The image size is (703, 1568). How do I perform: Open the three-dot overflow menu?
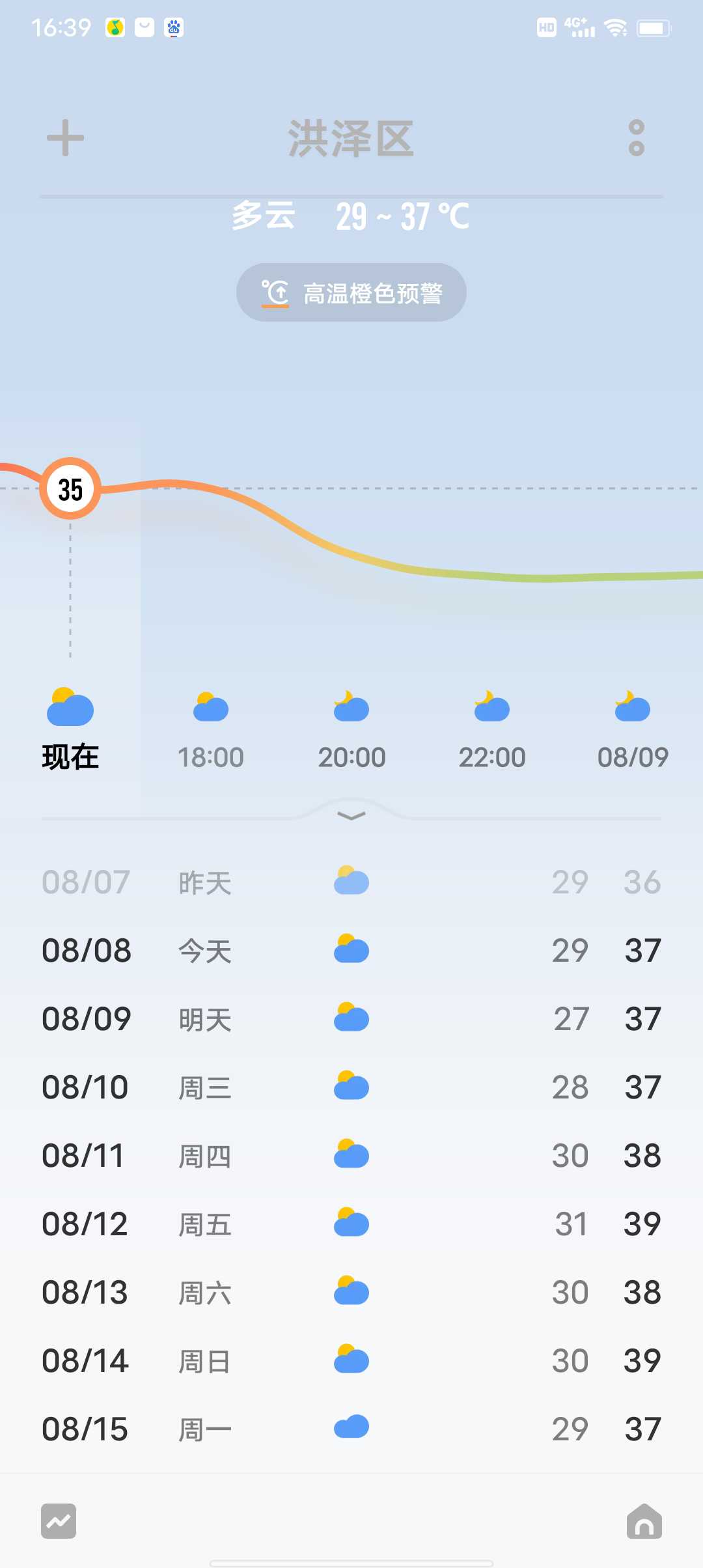point(637,138)
